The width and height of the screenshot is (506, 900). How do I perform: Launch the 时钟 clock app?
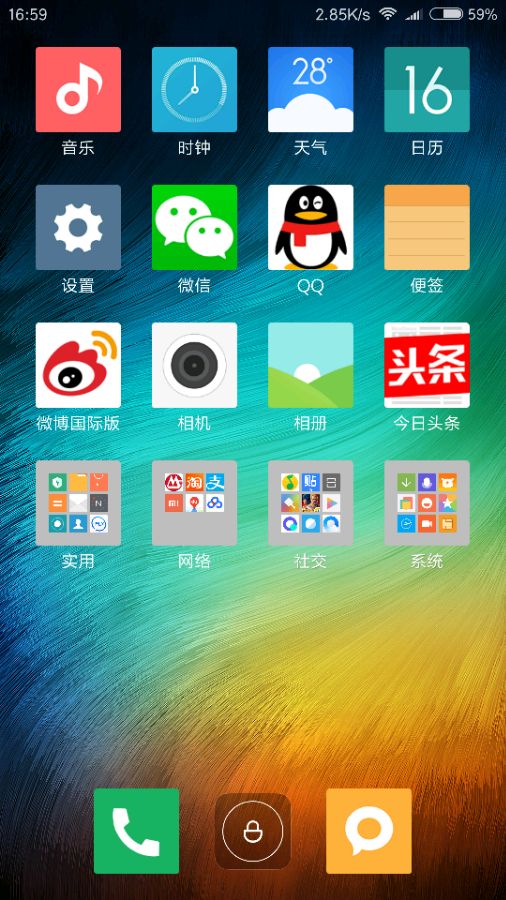click(194, 90)
